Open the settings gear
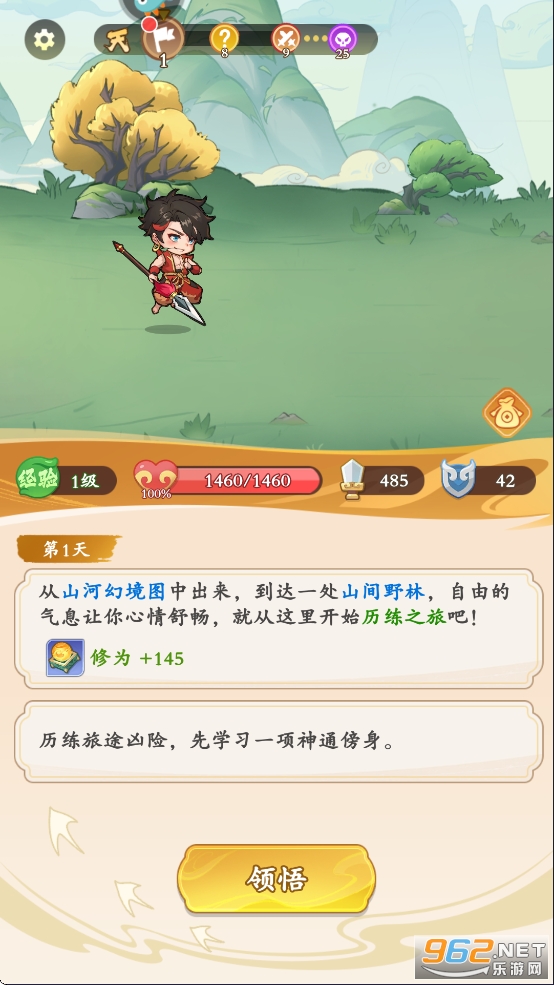Image resolution: width=554 pixels, height=985 pixels. [45, 40]
